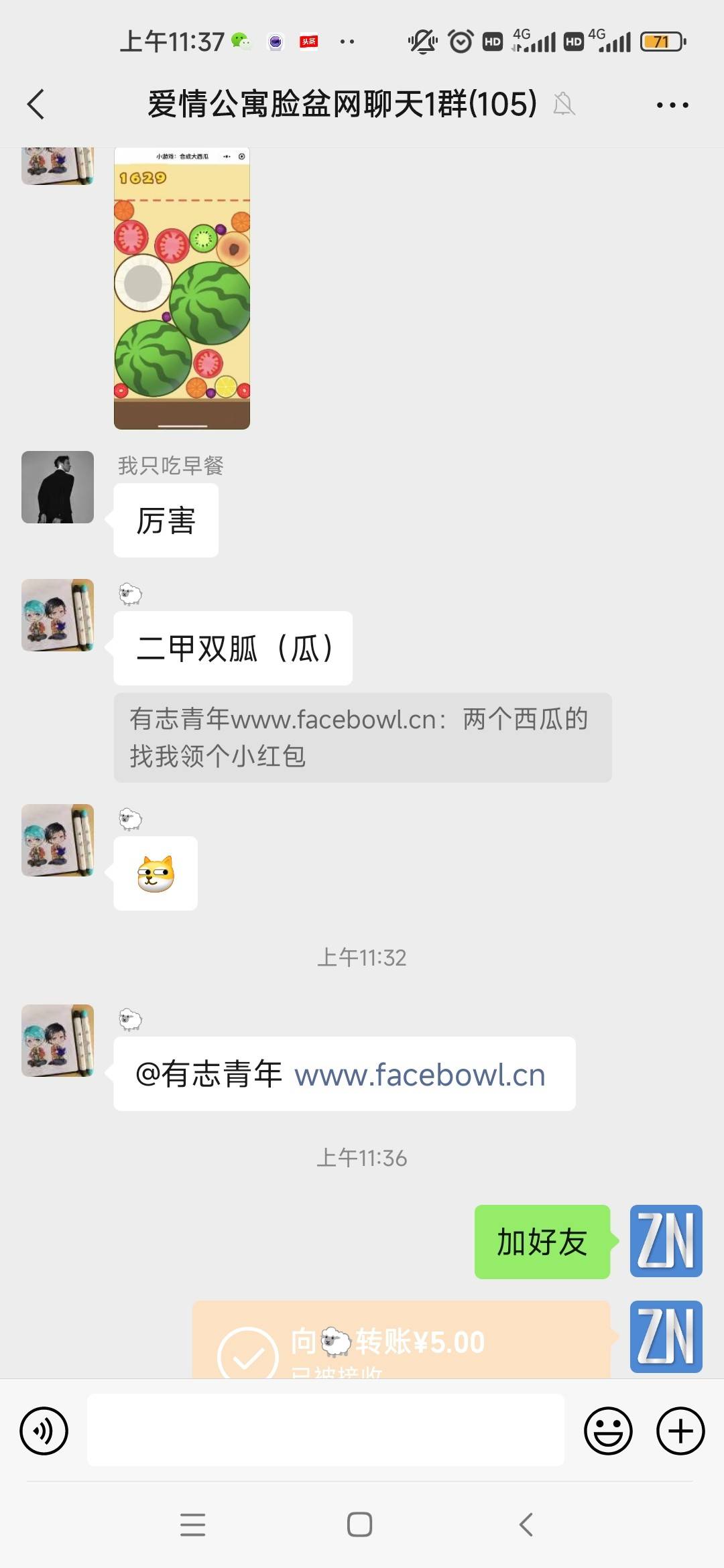
Task: Switch to voice message input
Action: coord(44,1431)
